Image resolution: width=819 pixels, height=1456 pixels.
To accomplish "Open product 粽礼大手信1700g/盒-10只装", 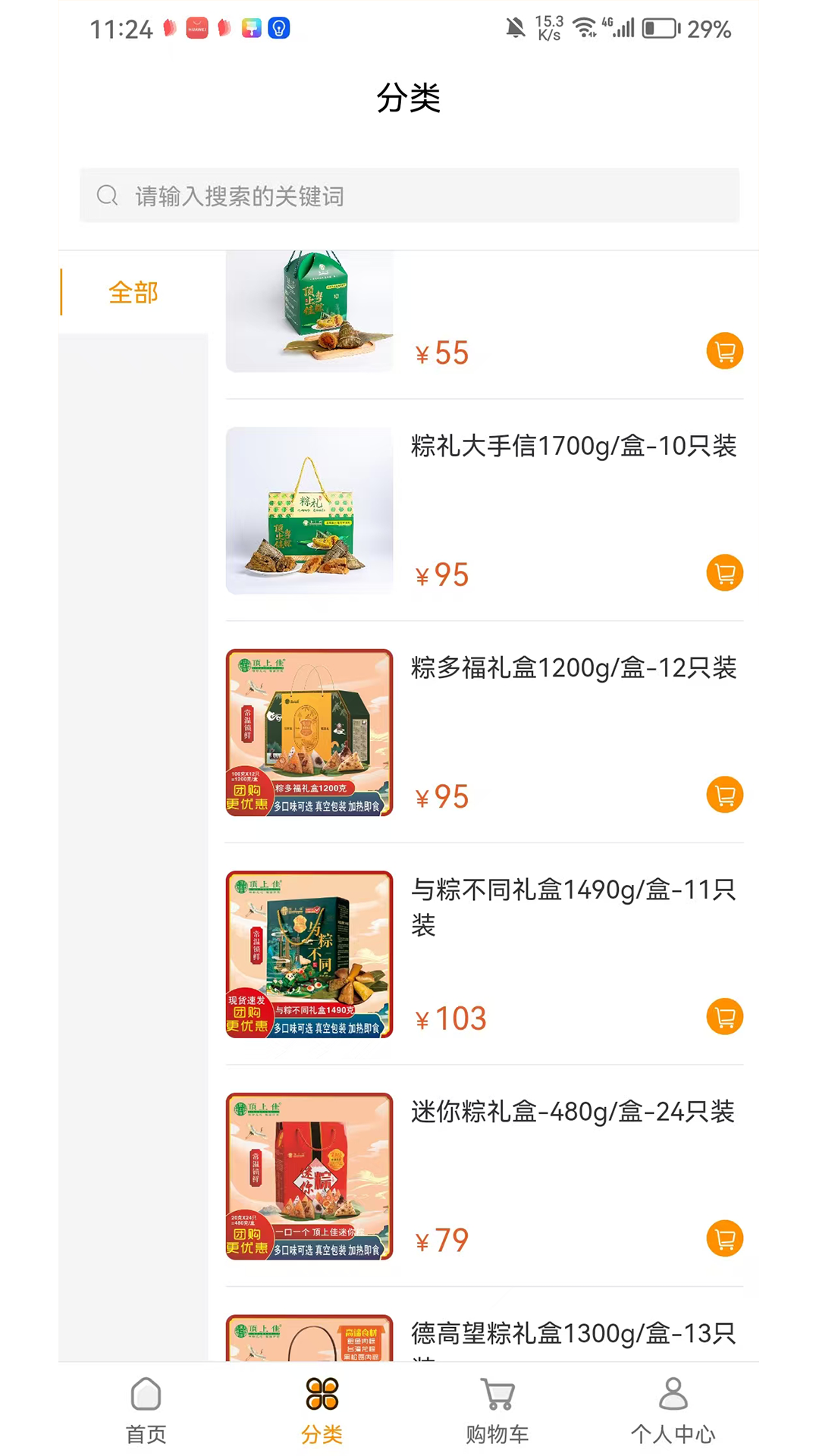I will tap(573, 447).
